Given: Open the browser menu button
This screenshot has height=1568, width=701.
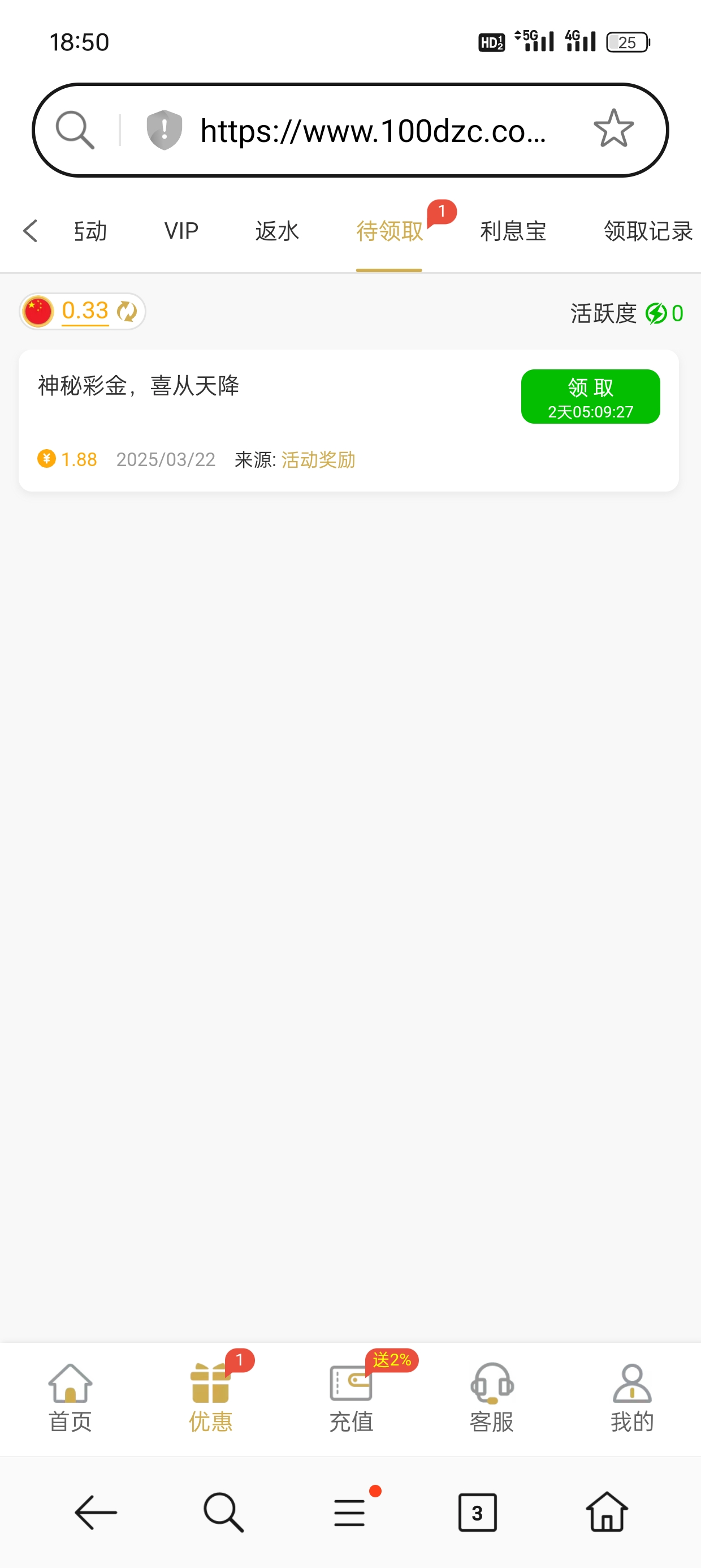Looking at the screenshot, I should pos(349,1512).
